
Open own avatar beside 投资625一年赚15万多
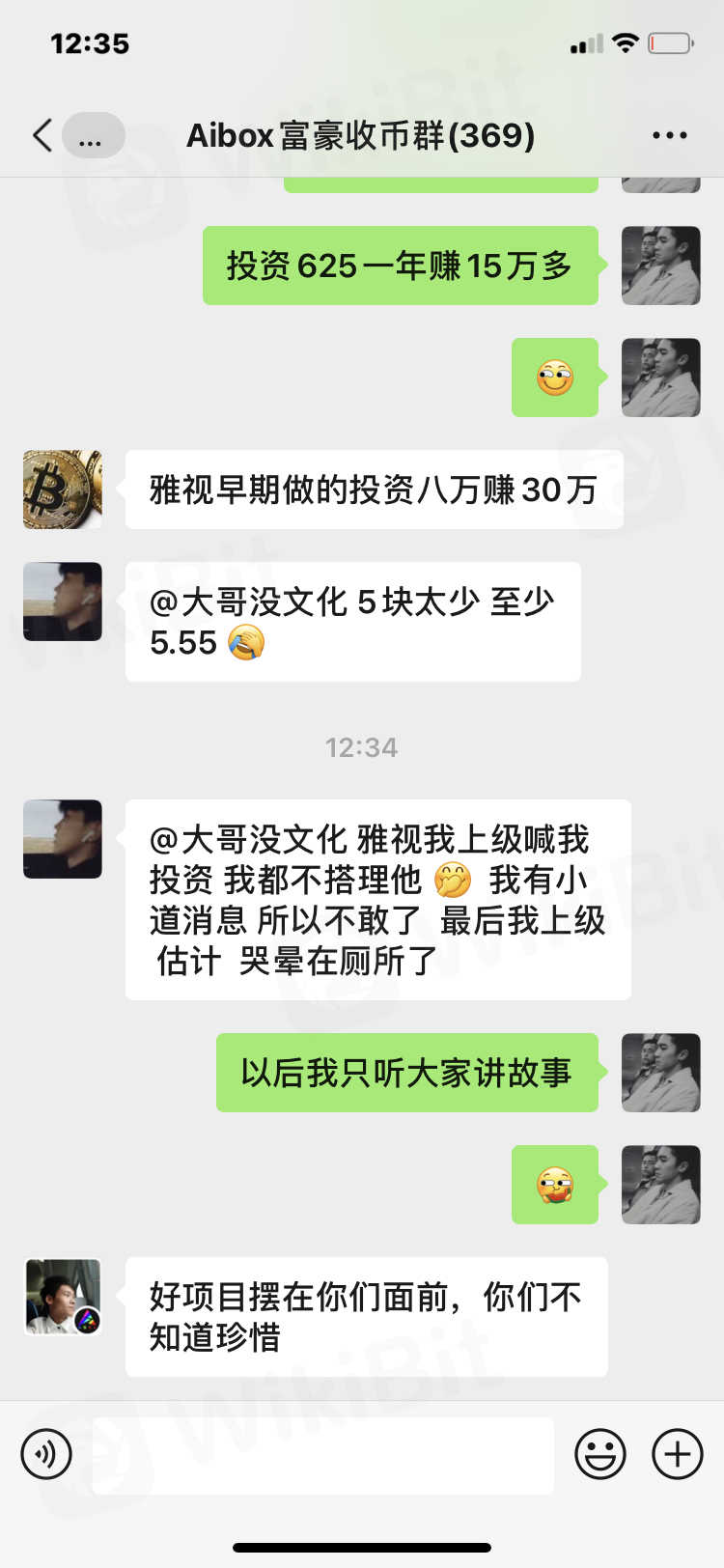(661, 266)
